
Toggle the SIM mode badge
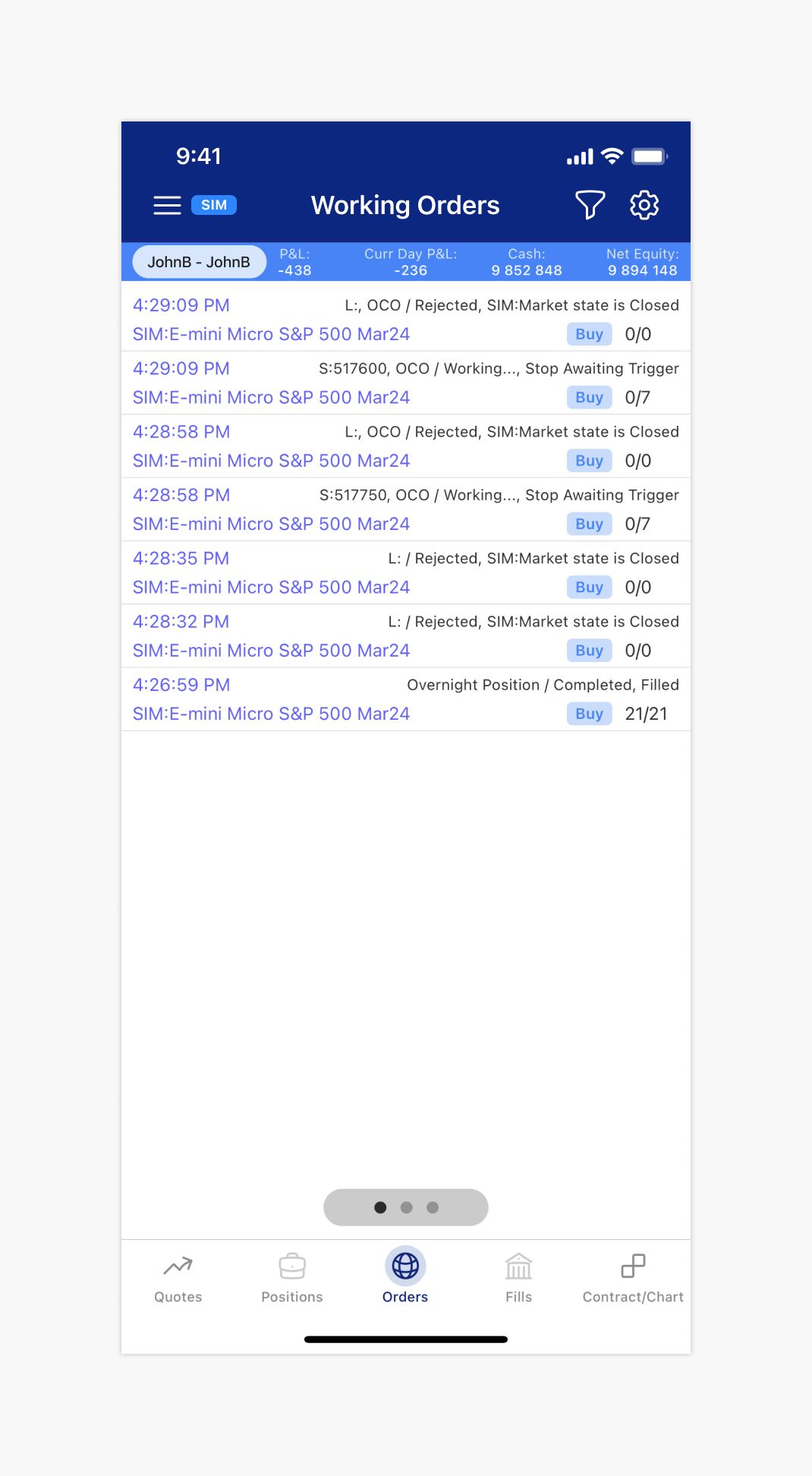213,204
